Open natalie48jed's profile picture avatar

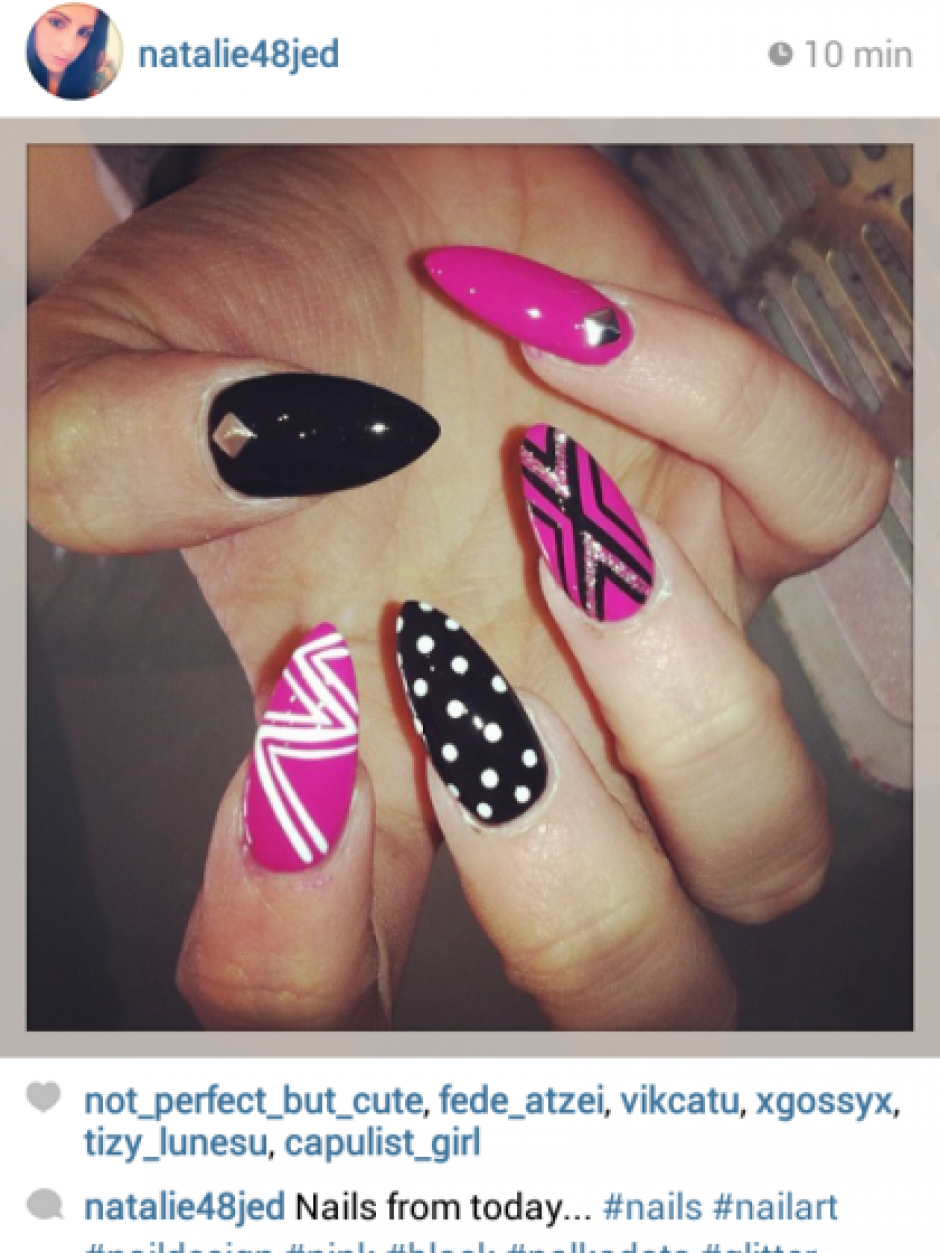coord(74,52)
